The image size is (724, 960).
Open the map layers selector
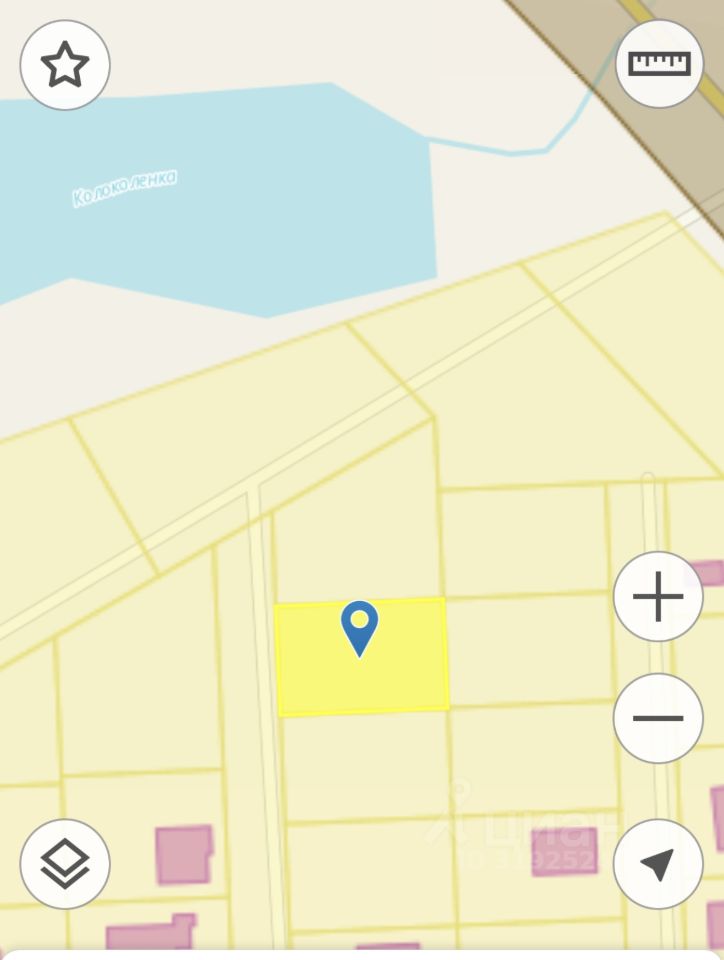65,864
